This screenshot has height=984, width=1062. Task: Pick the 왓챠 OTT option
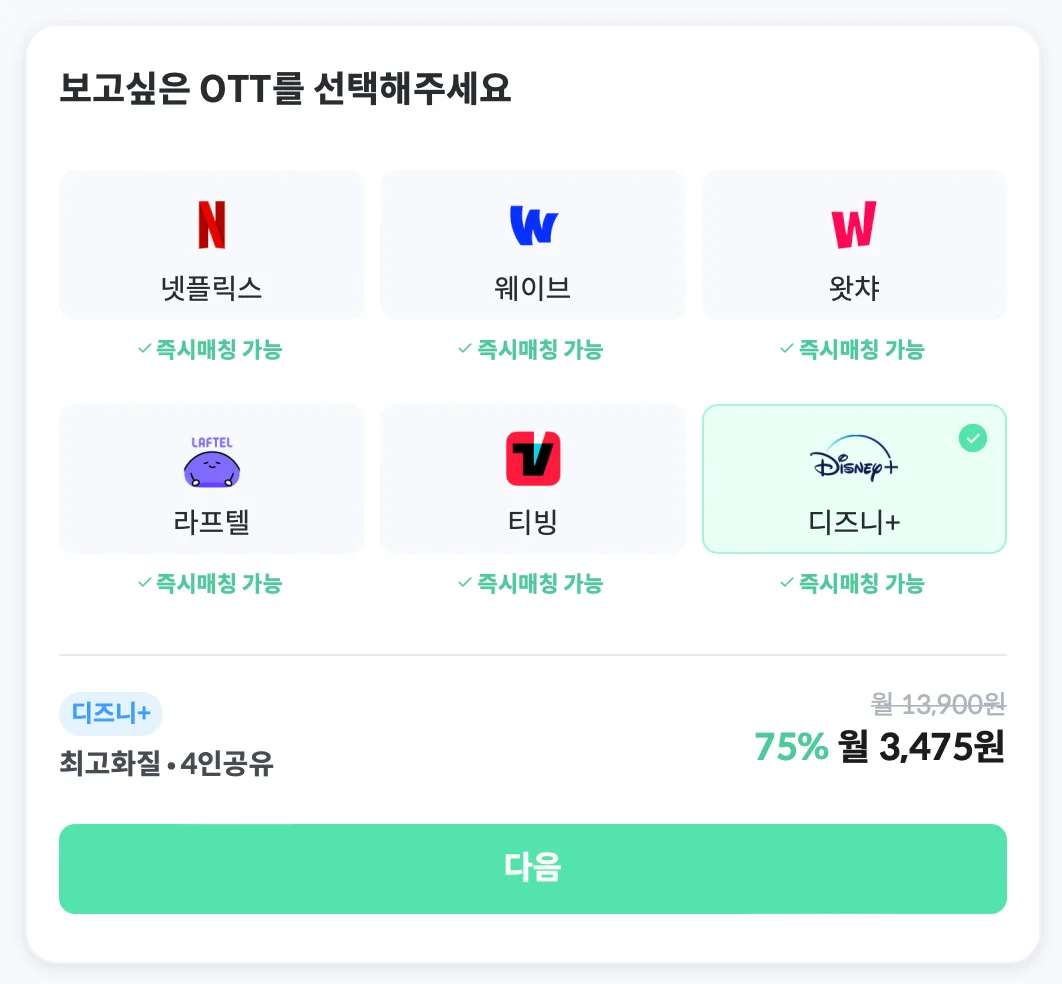click(x=854, y=245)
